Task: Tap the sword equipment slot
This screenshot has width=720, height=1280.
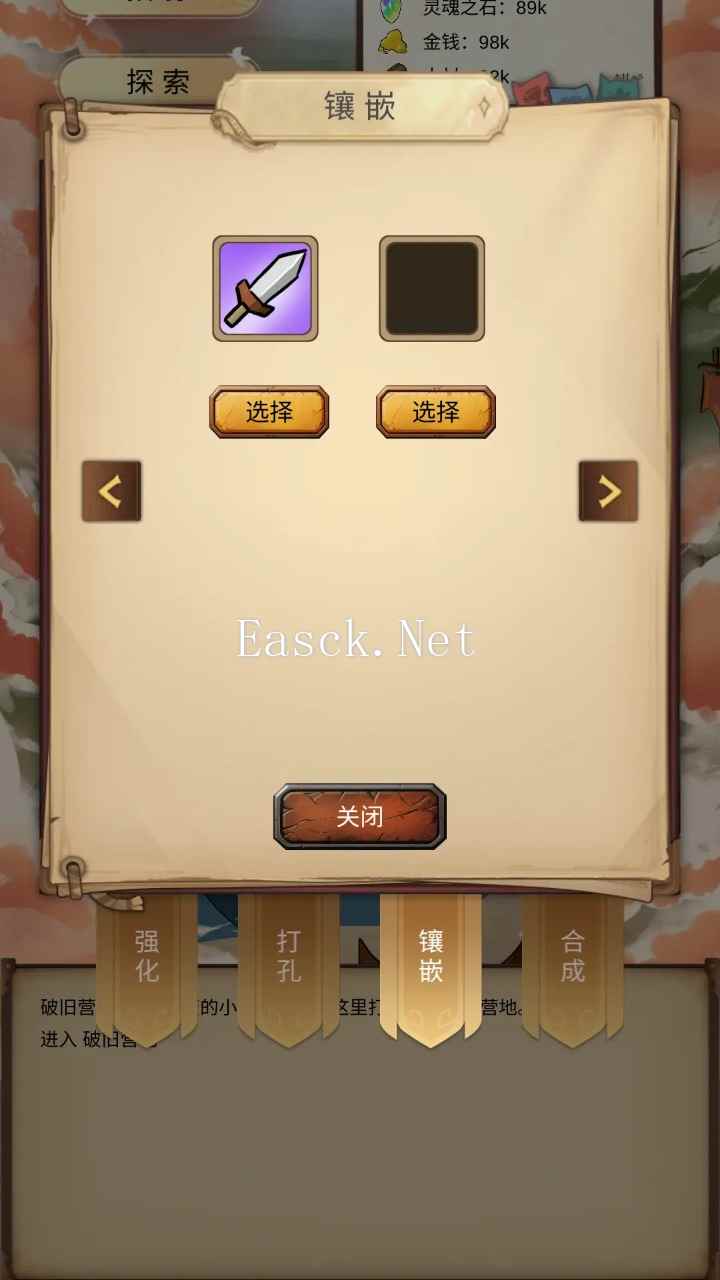Action: coord(265,289)
